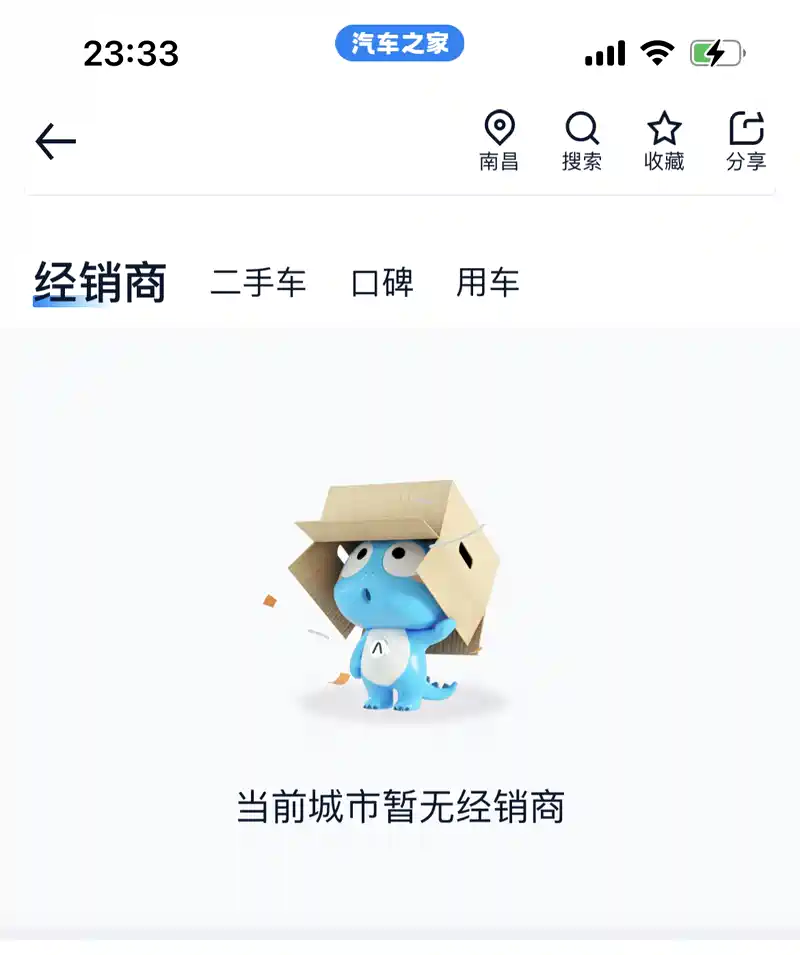Return to 汽车之家 via status bar pill
The image size is (800, 955).
tap(400, 44)
